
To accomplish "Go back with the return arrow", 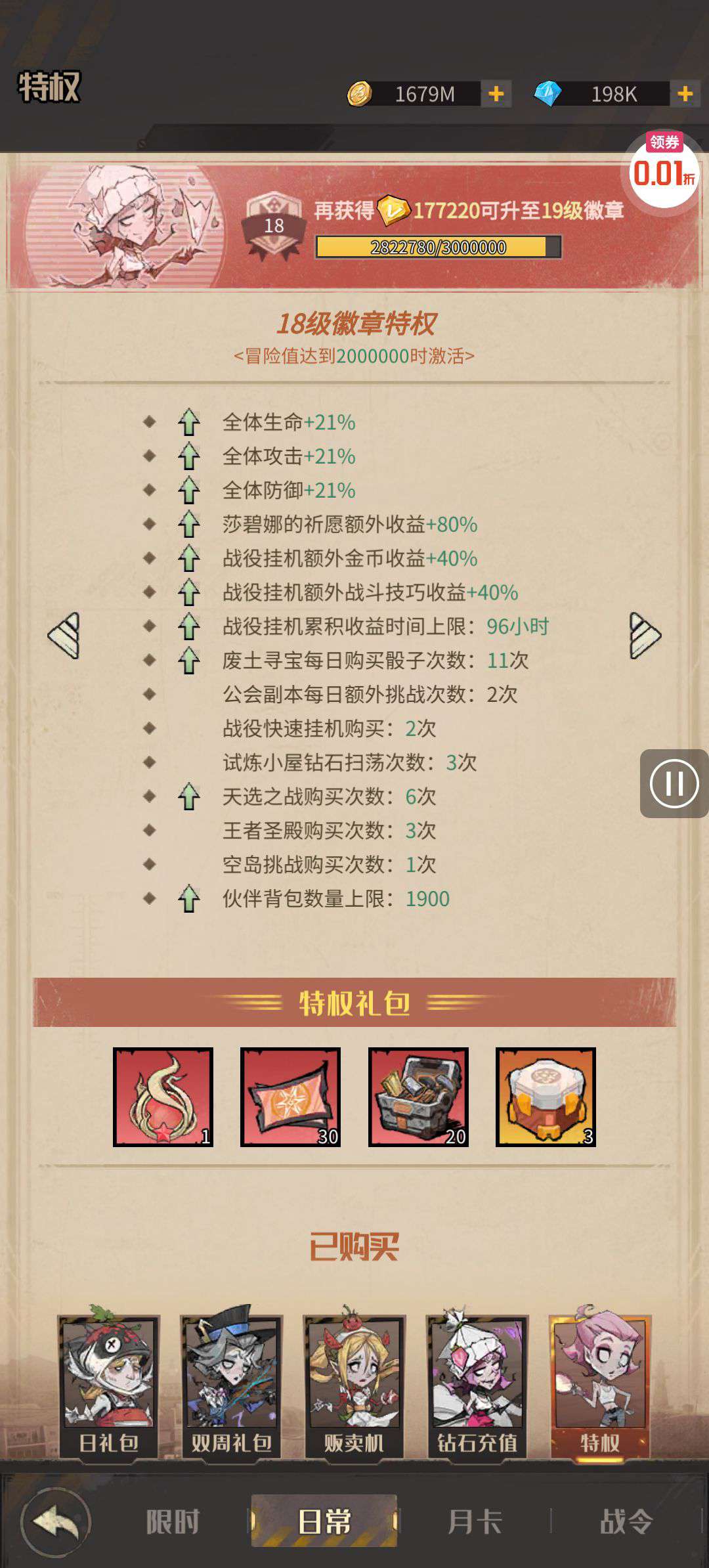I will click(56, 1521).
